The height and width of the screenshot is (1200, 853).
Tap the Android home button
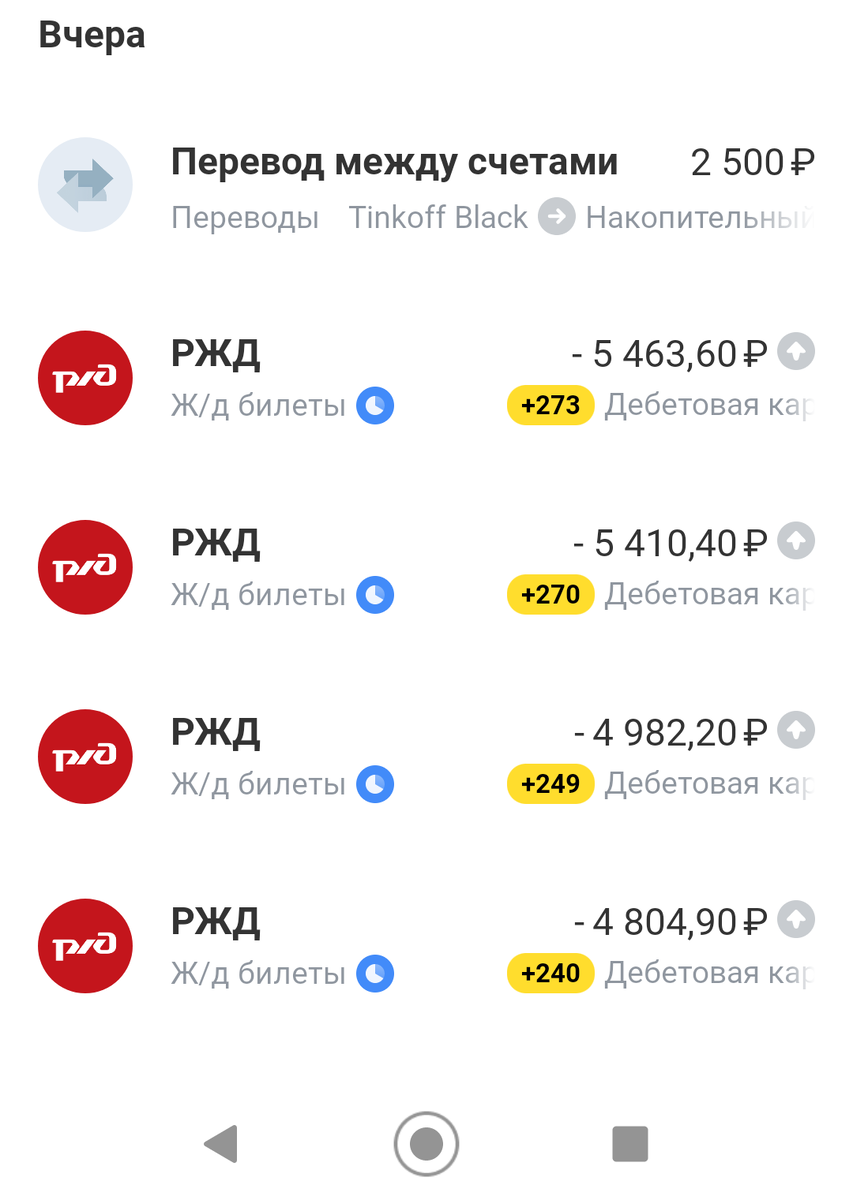click(426, 1142)
